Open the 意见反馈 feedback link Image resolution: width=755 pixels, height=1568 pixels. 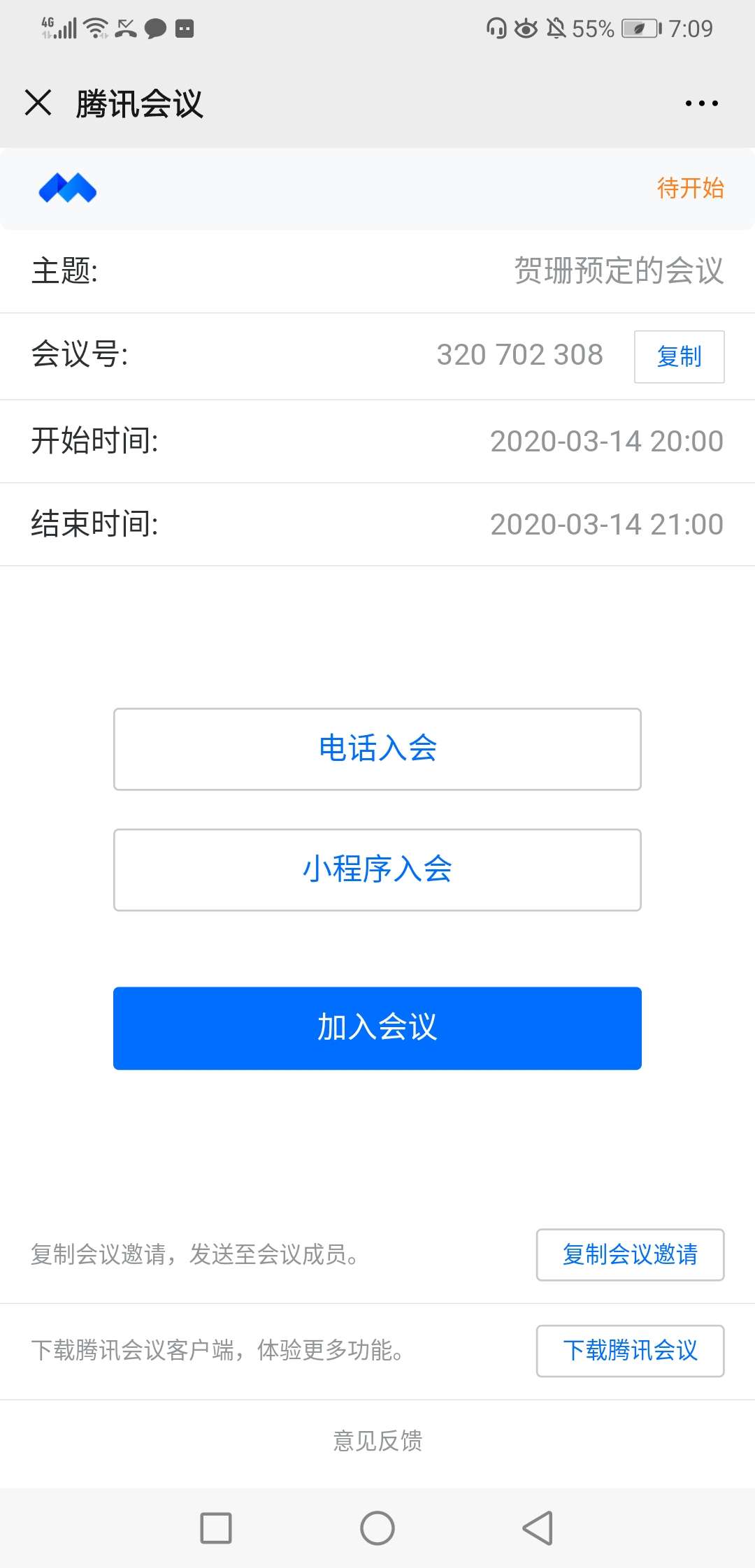(x=377, y=1441)
